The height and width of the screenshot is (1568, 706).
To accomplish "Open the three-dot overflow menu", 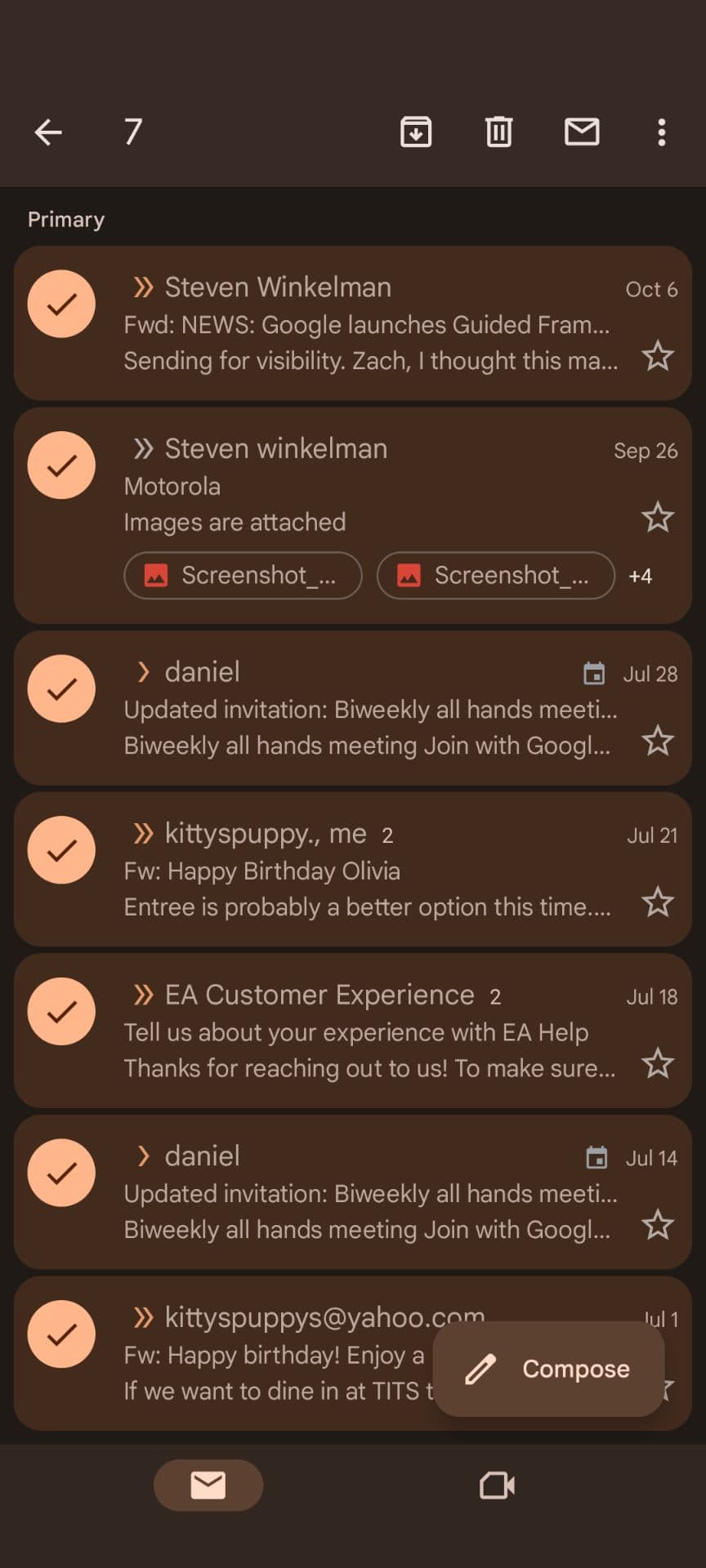I will click(661, 132).
